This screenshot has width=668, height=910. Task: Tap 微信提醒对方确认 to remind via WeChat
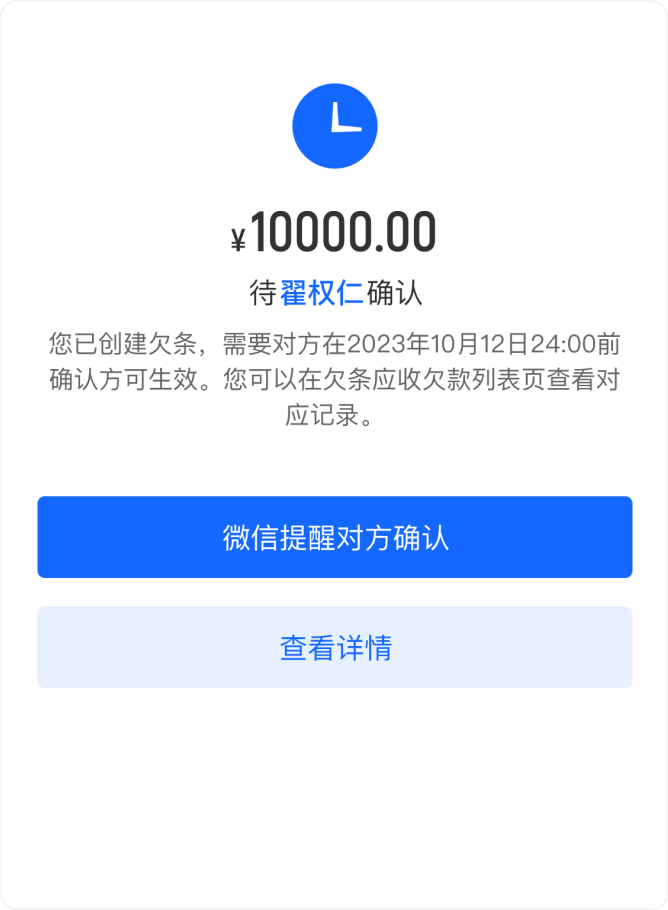tap(335, 537)
